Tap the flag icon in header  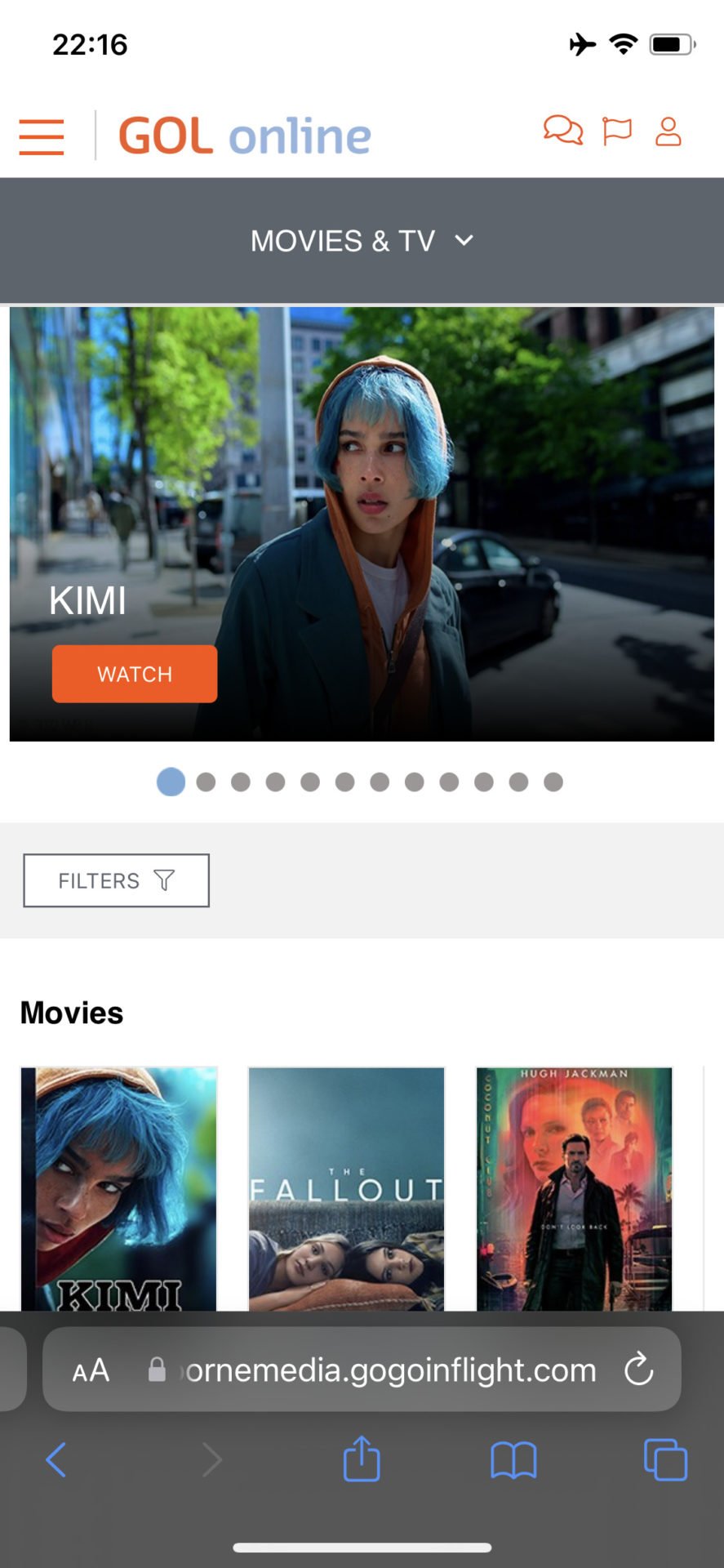pos(617,131)
